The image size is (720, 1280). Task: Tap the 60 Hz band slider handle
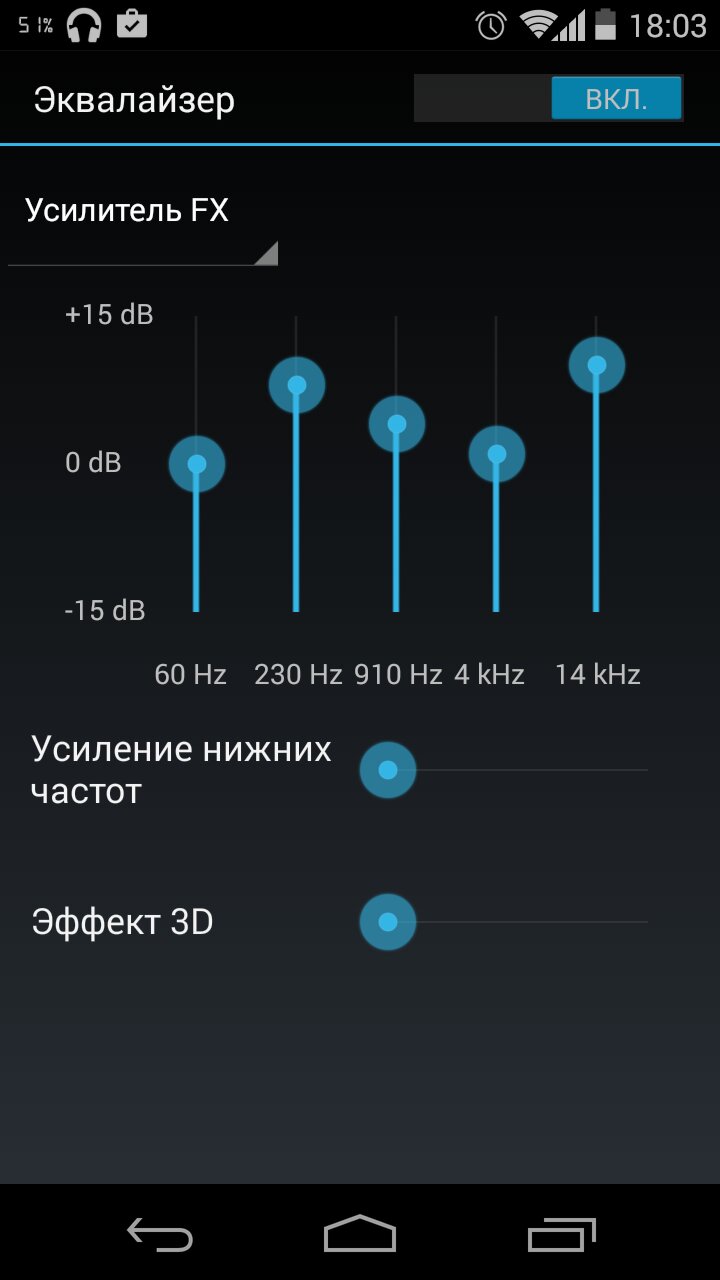click(197, 464)
